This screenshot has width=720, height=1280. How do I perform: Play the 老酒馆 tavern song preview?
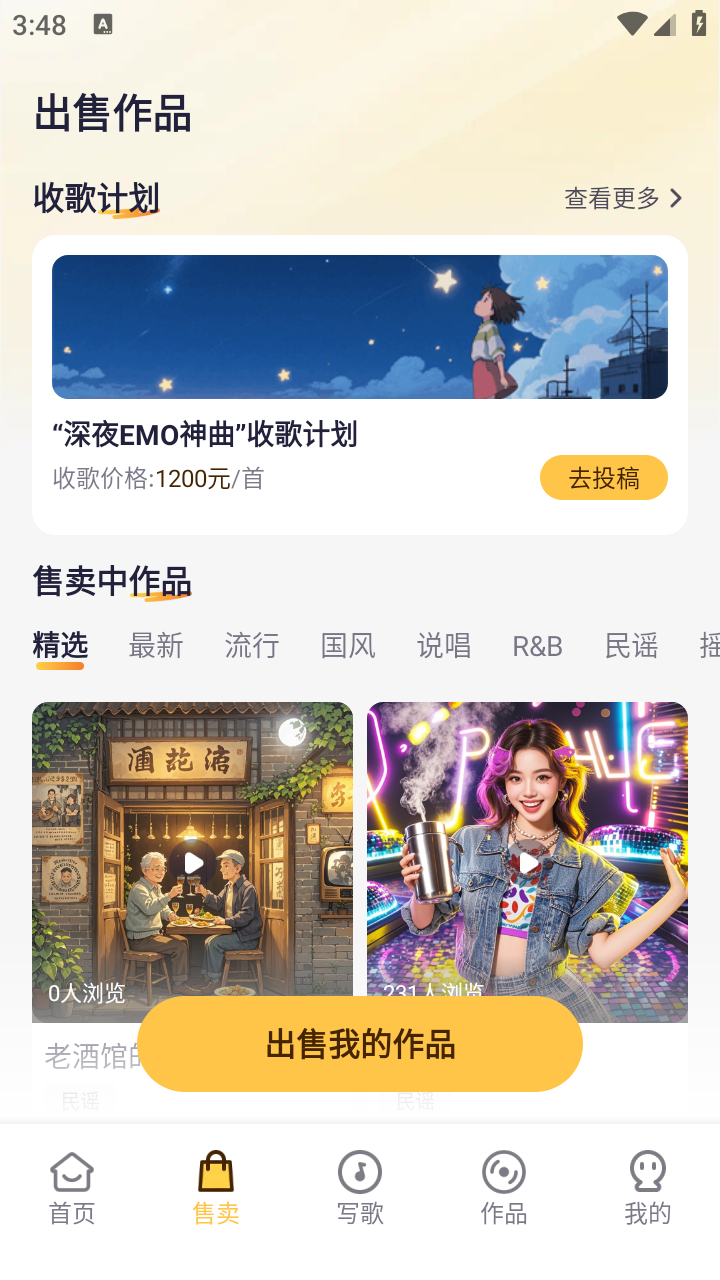coord(192,862)
